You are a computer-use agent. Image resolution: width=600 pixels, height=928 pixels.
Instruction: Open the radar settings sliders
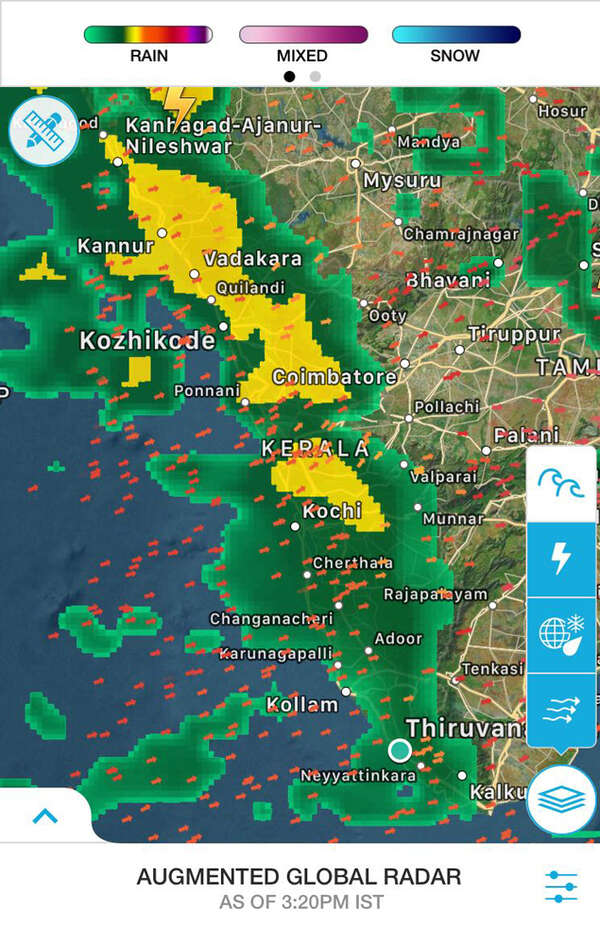pyautogui.click(x=561, y=887)
